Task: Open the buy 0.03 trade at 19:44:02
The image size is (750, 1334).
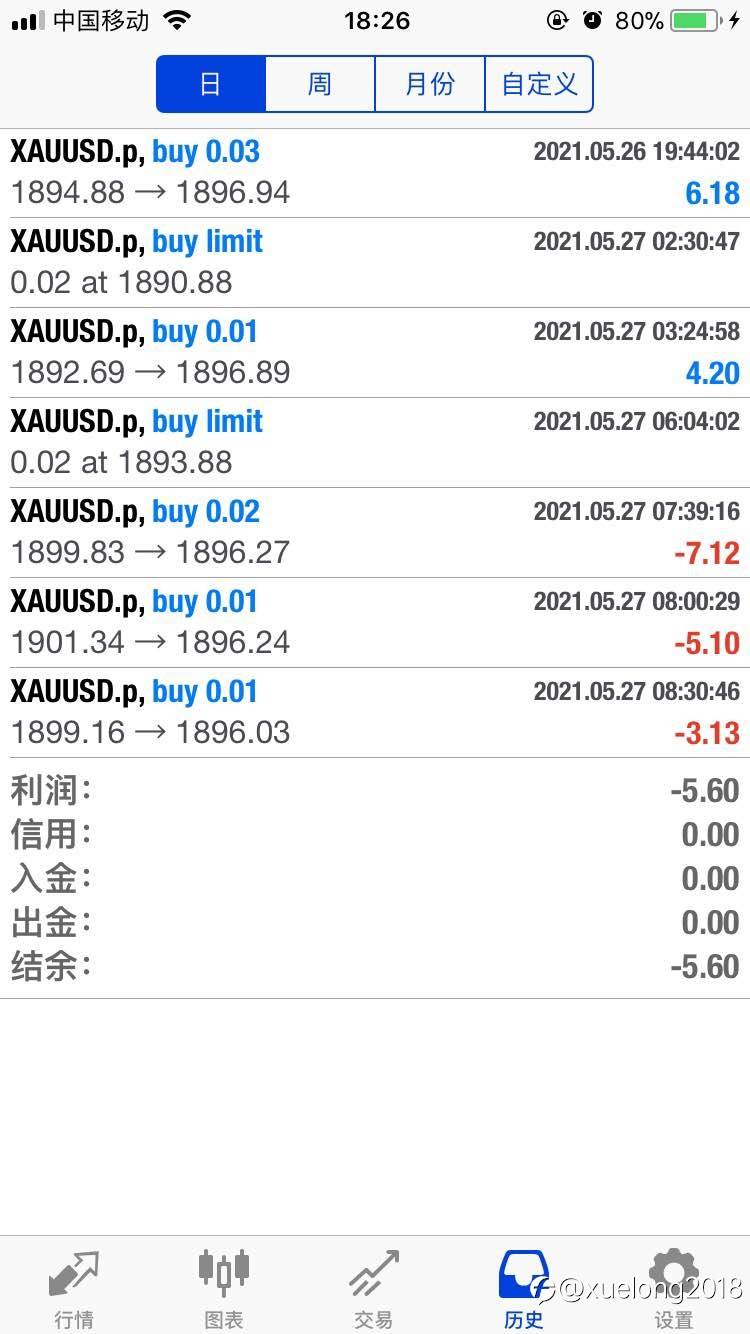Action: [x=375, y=173]
